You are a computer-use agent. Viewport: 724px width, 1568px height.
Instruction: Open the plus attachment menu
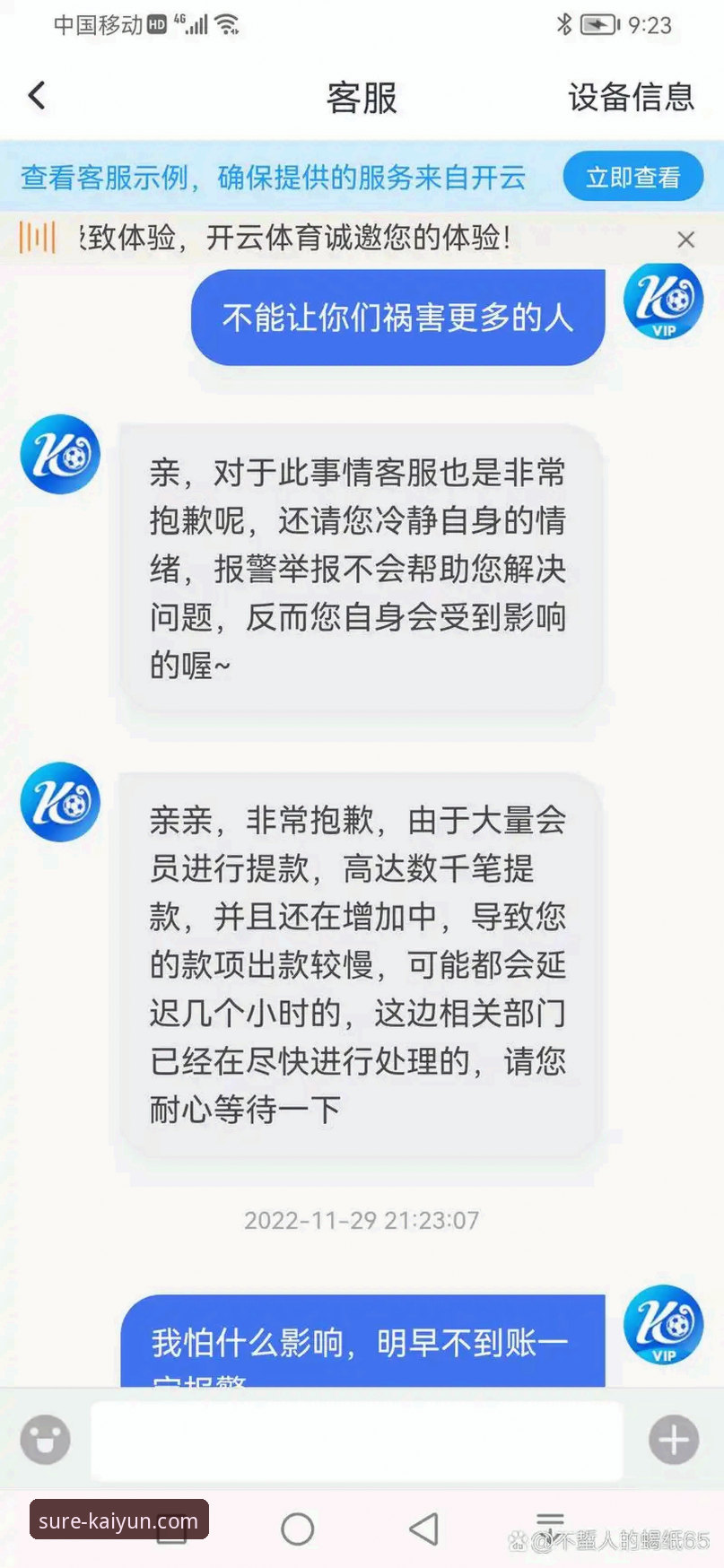674,1440
